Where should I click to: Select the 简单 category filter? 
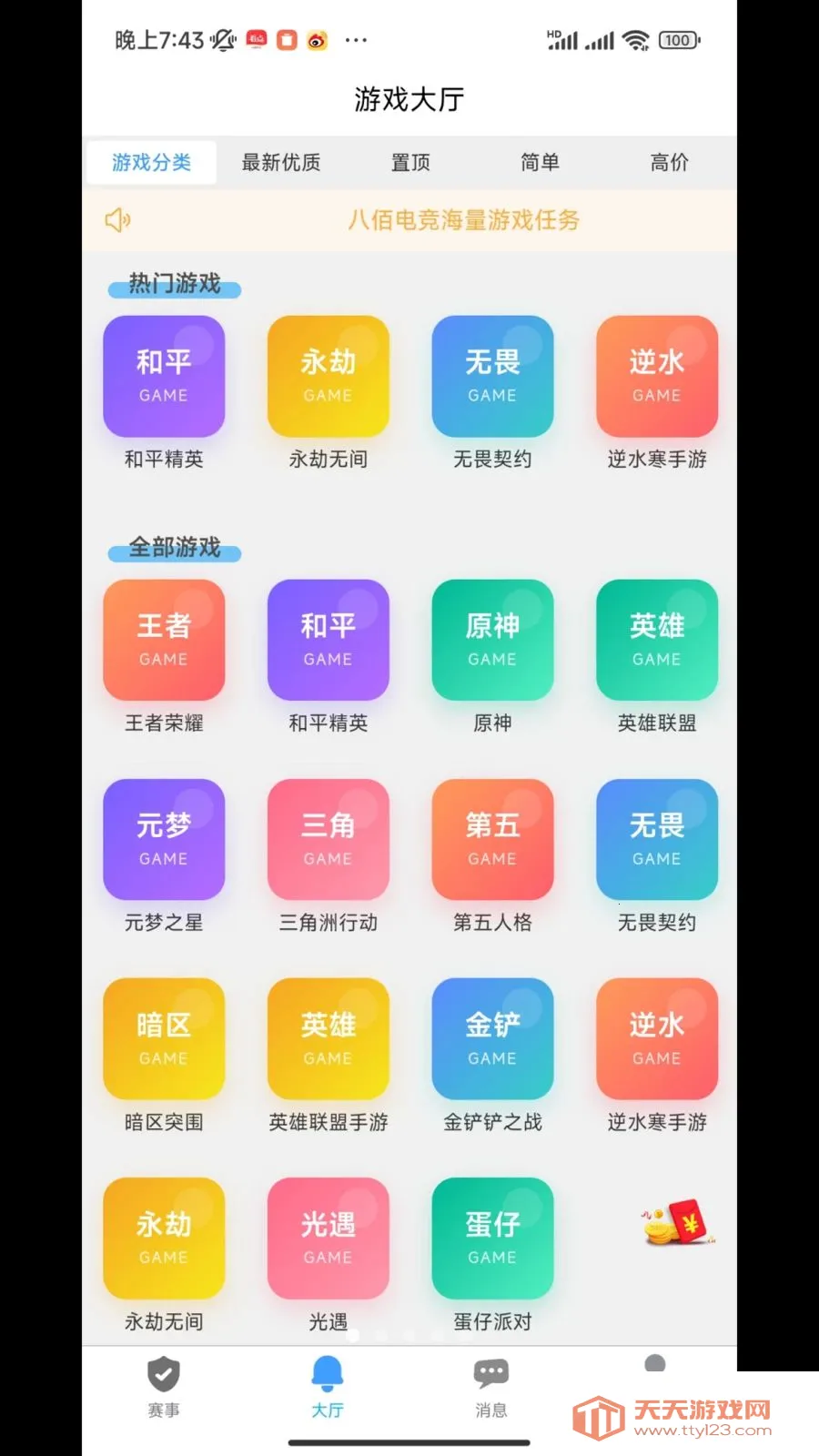pyautogui.click(x=541, y=162)
